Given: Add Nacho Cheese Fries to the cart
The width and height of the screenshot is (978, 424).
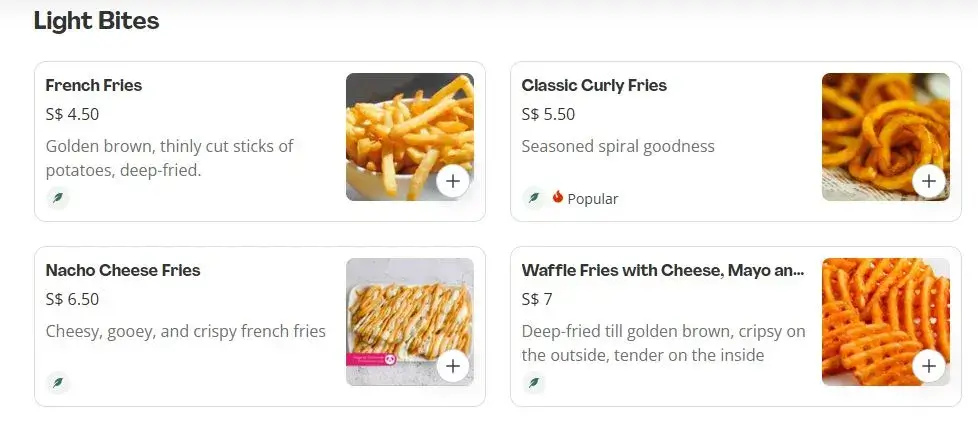Looking at the screenshot, I should pos(453,367).
